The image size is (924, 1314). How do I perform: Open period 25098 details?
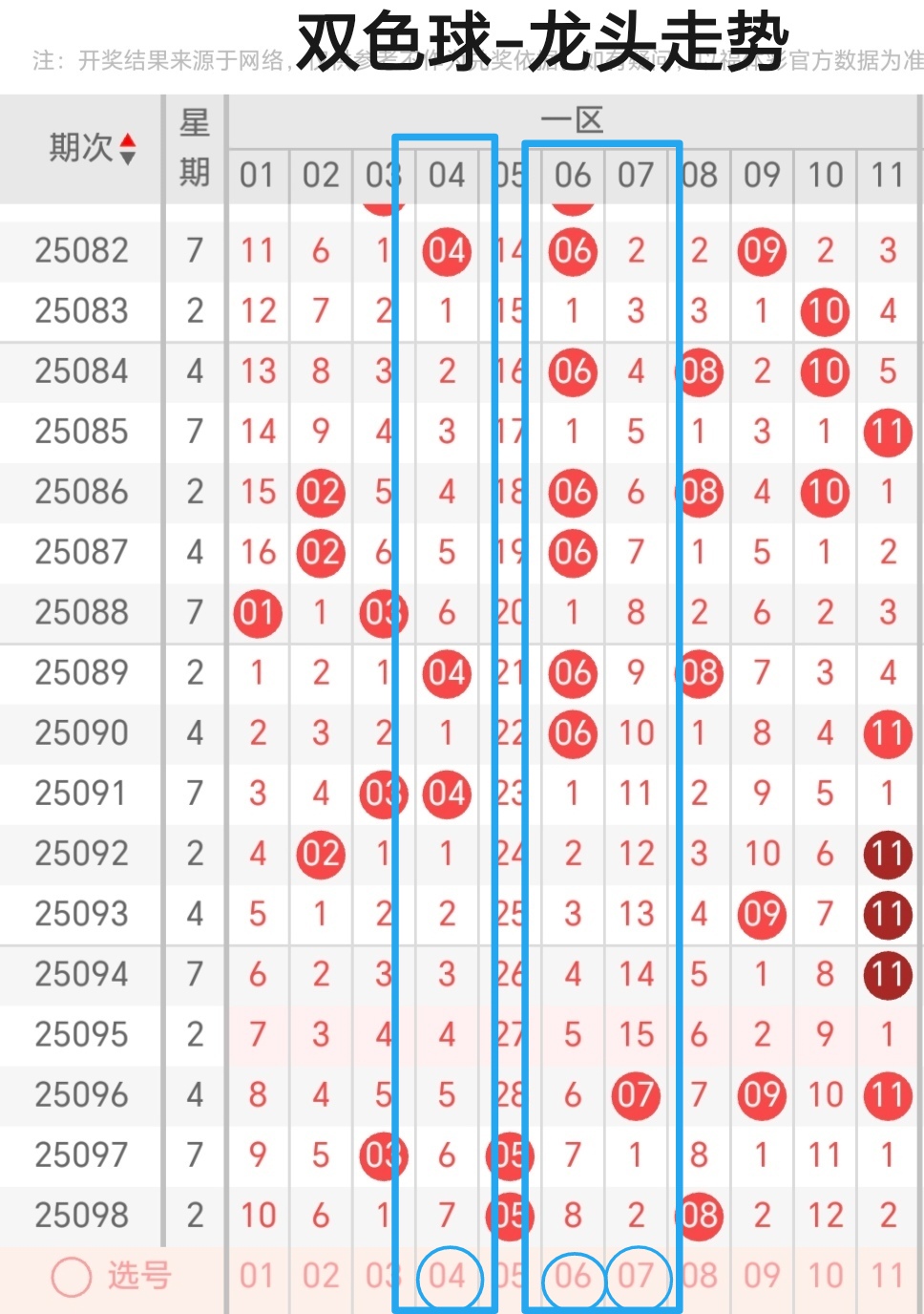(81, 1216)
